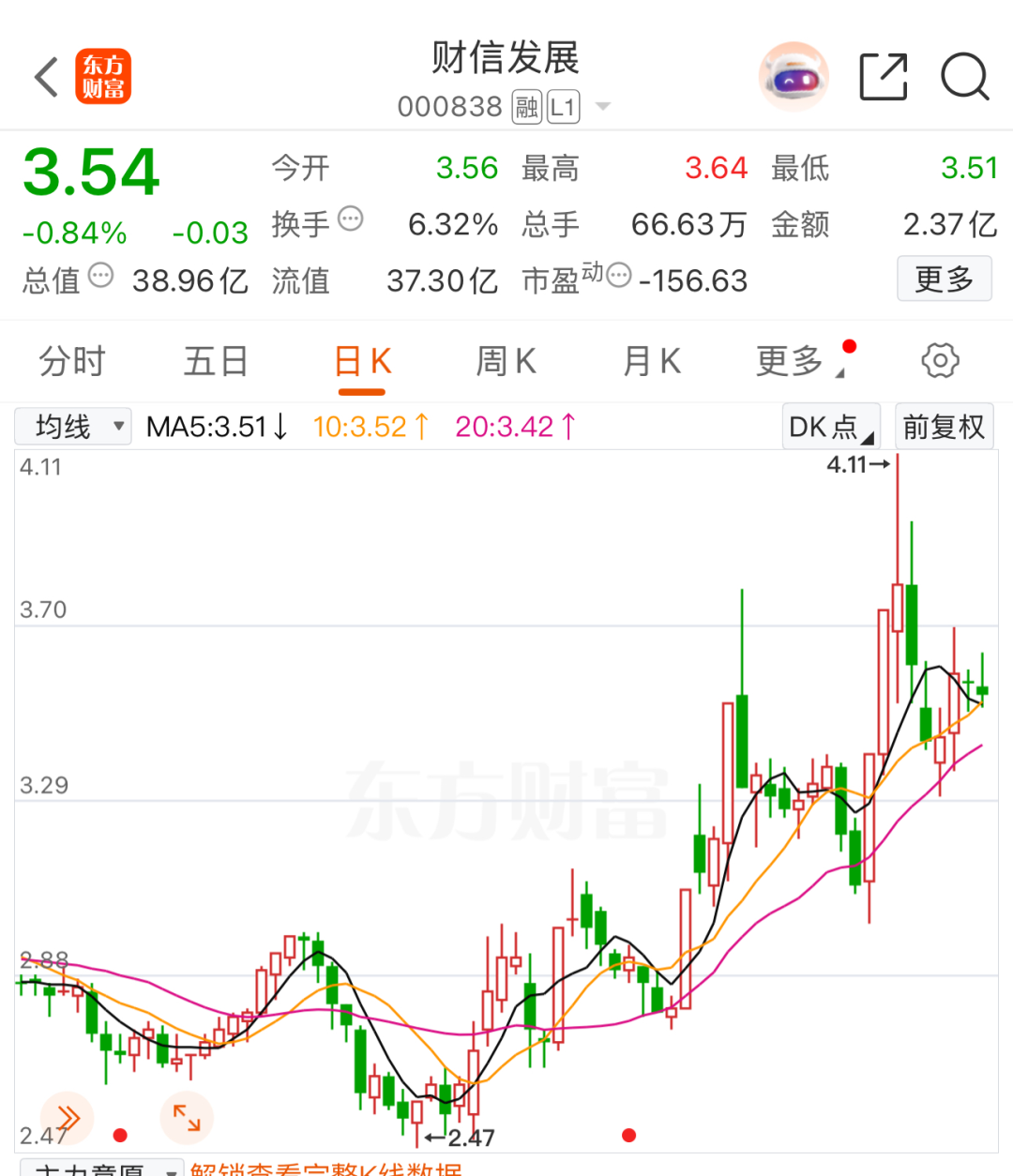The image size is (1013, 1176).
Task: Open chart settings gear
Action: (940, 361)
